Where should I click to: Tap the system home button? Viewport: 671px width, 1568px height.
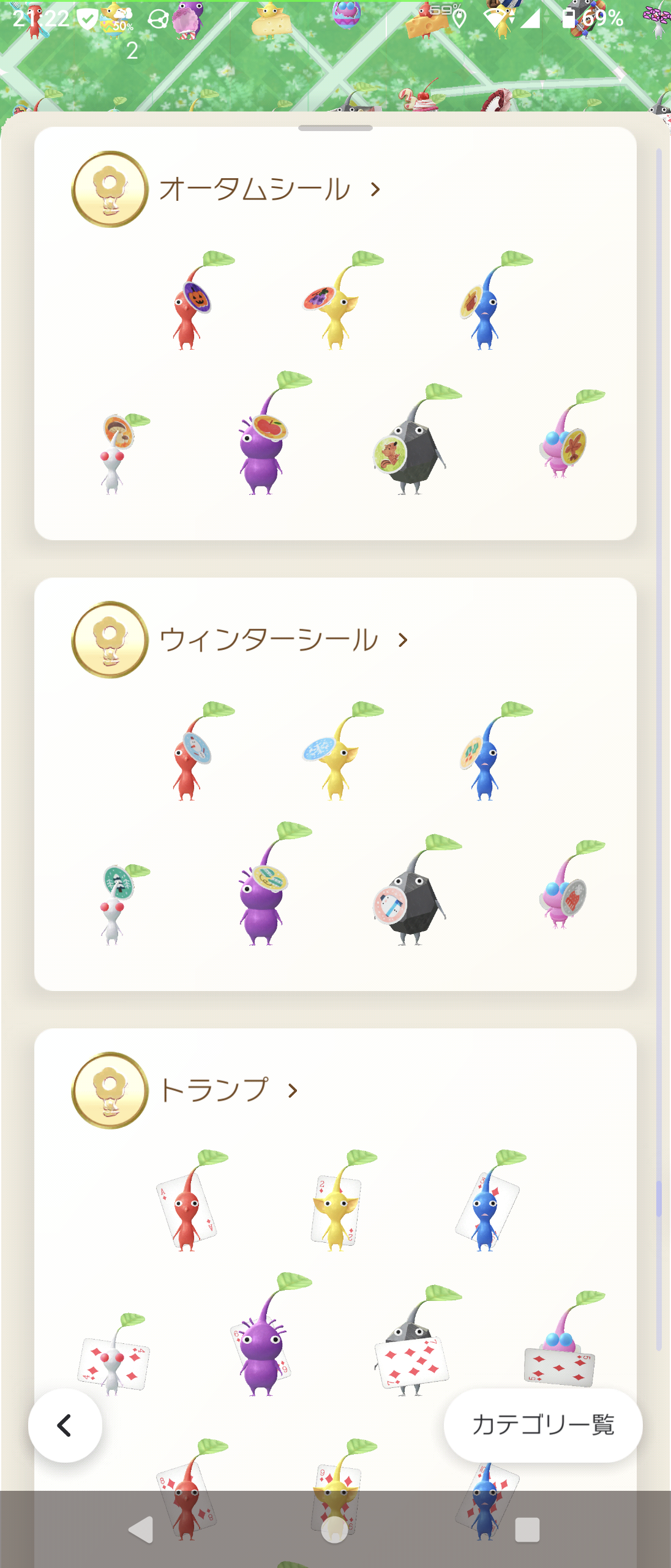[x=335, y=1529]
